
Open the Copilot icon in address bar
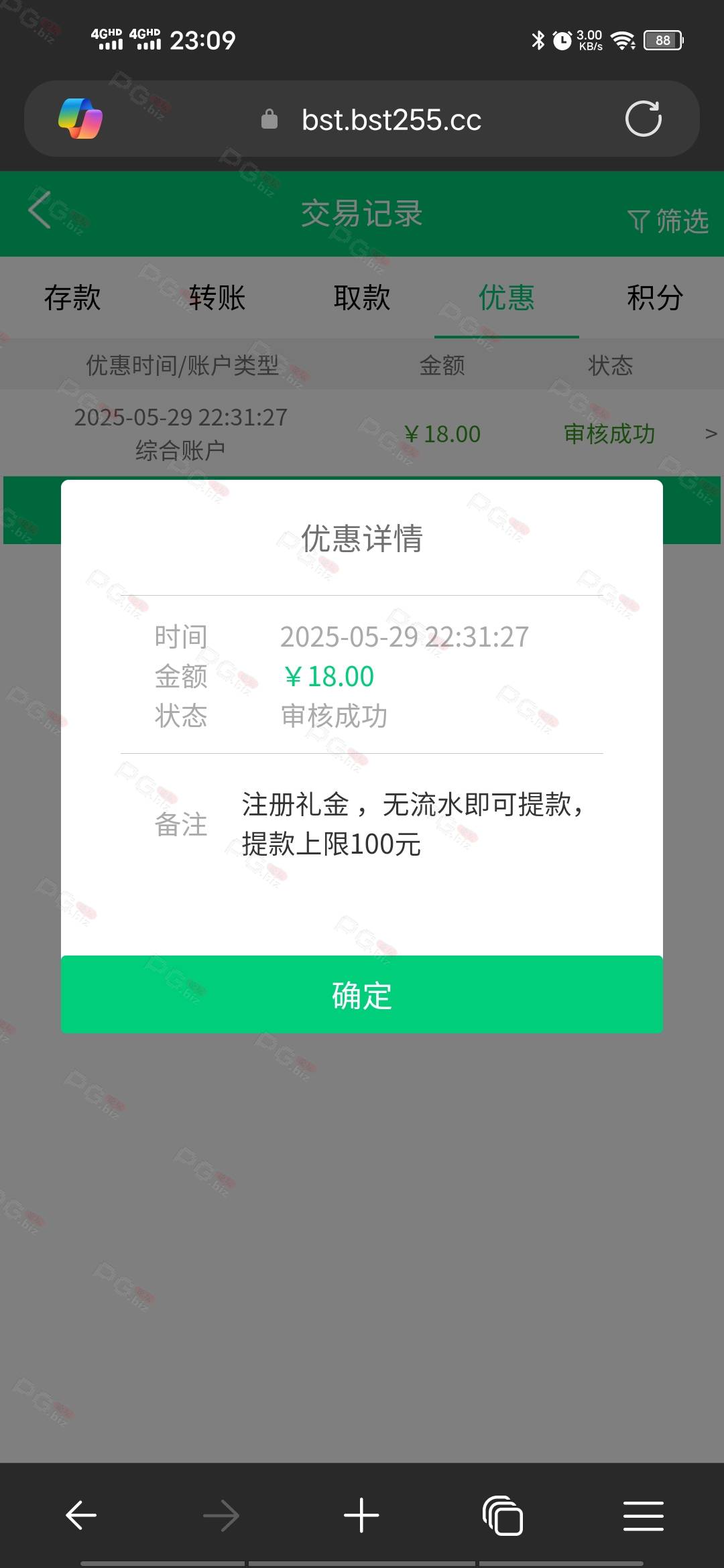point(80,119)
